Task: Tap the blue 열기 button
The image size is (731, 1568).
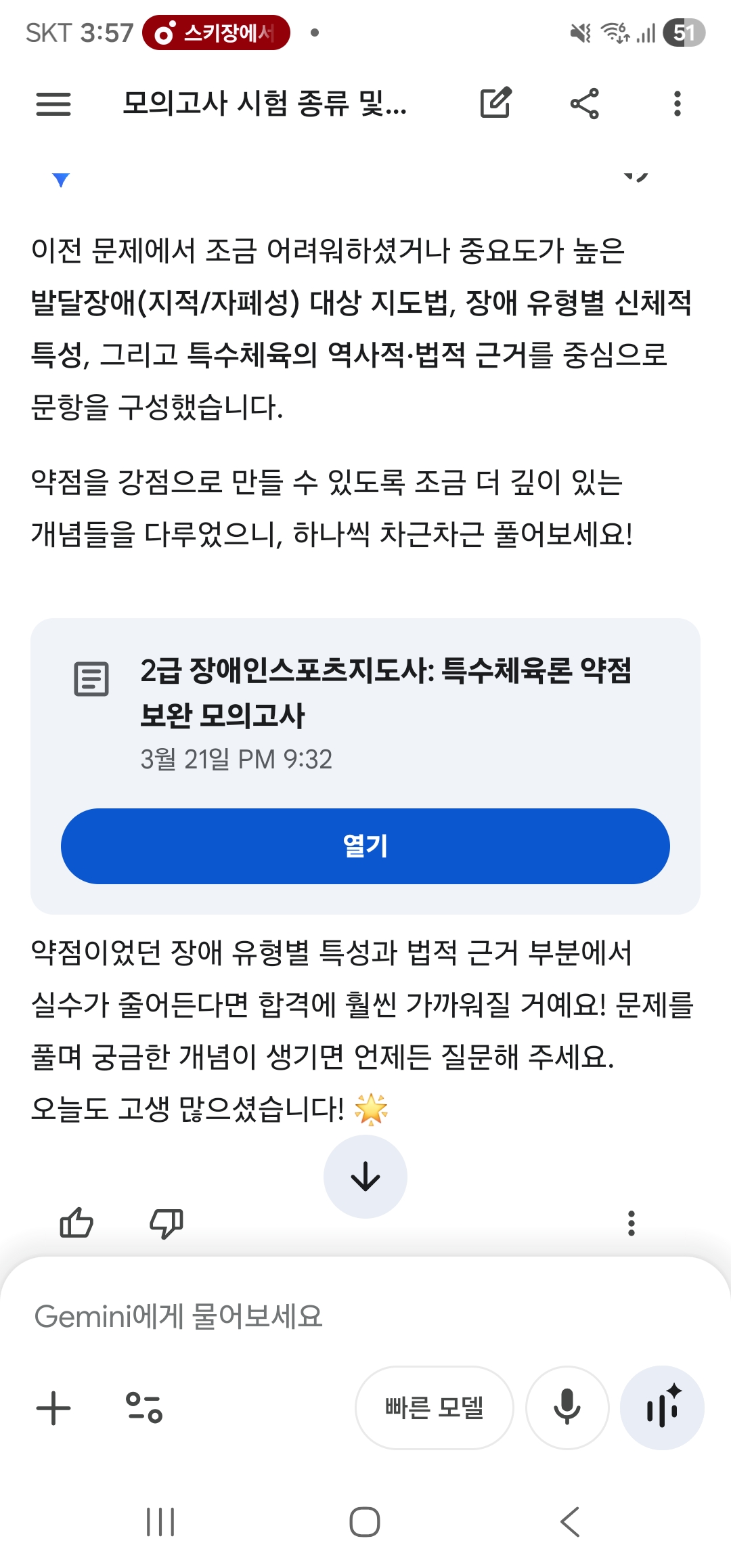Action: 365,846
